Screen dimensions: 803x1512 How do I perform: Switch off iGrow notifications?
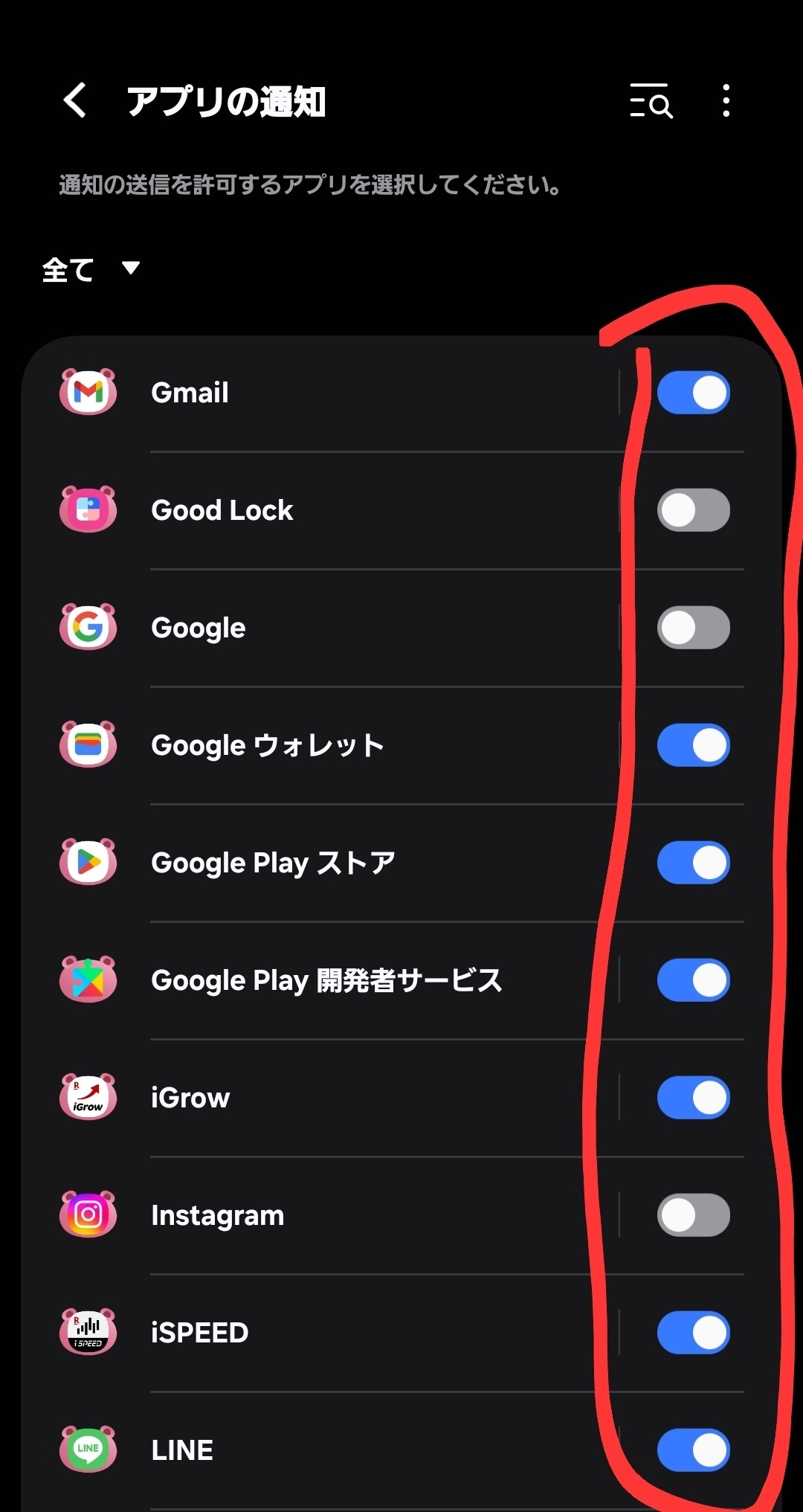click(x=693, y=1098)
